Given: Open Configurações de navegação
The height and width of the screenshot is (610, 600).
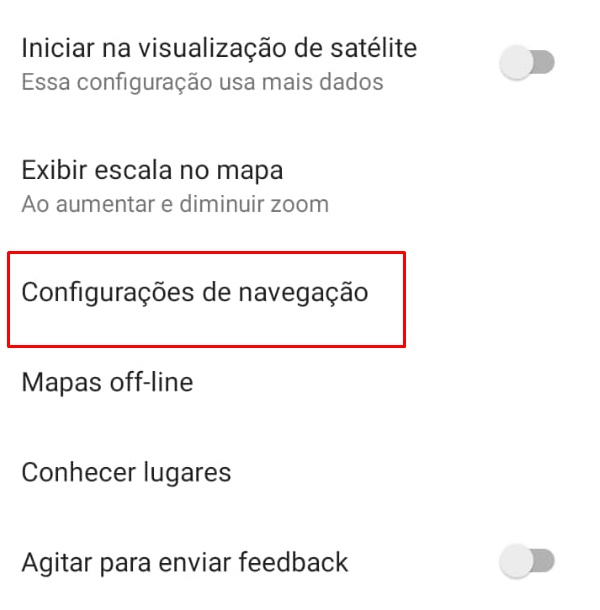Looking at the screenshot, I should [195, 293].
